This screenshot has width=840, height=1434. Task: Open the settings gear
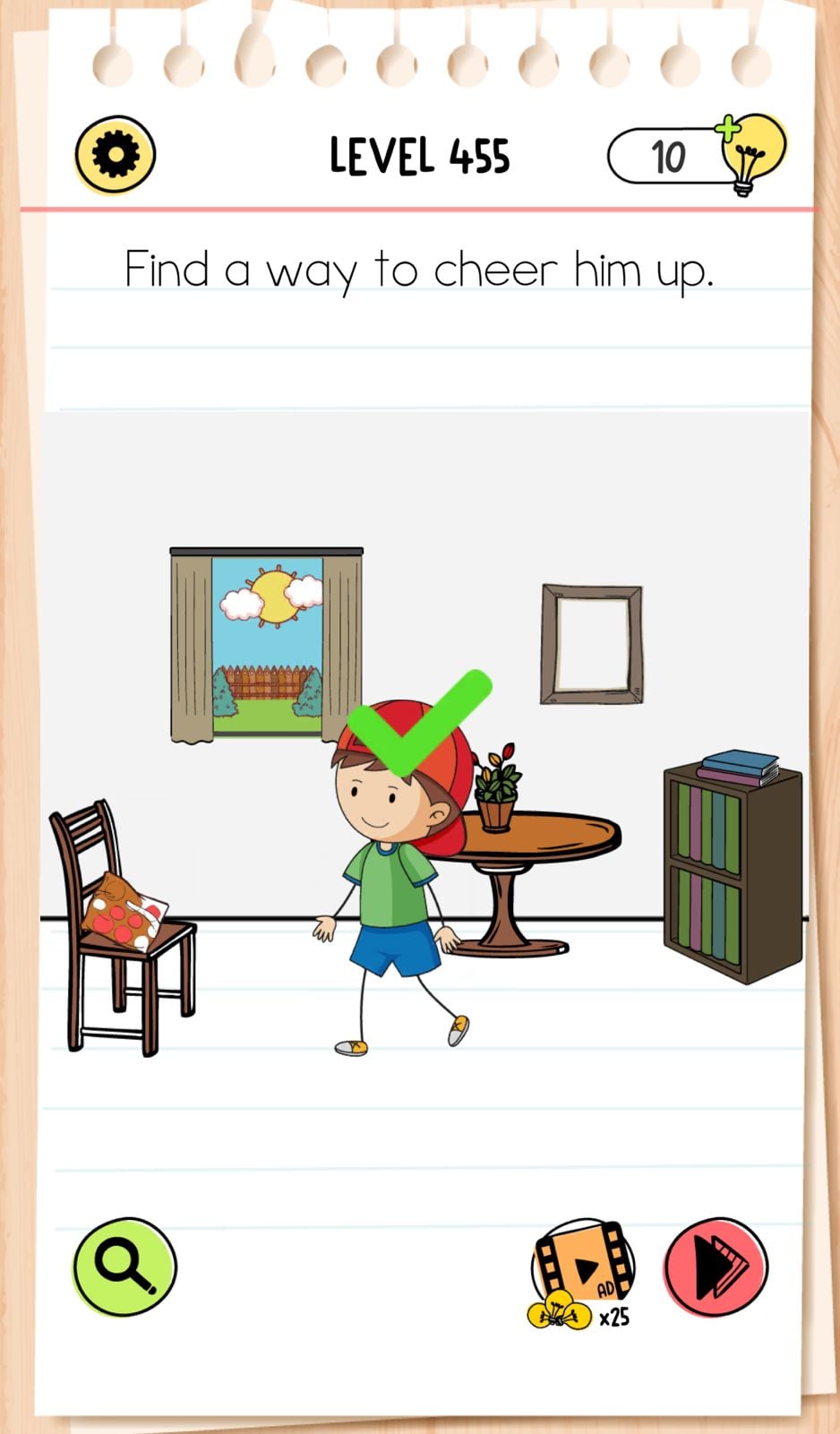116,155
